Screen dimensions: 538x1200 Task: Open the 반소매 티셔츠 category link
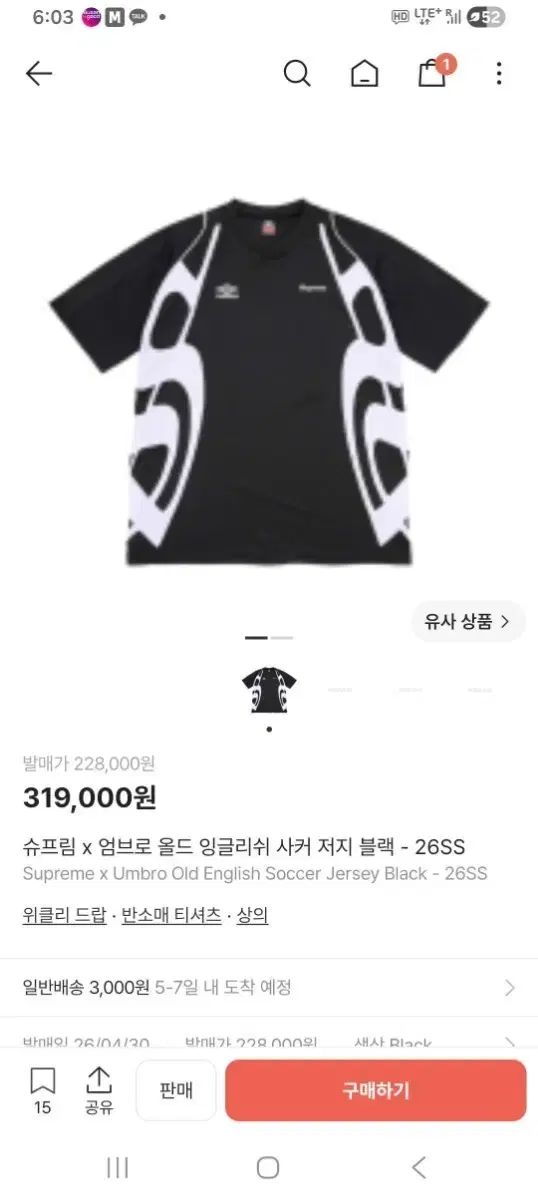[x=171, y=915]
